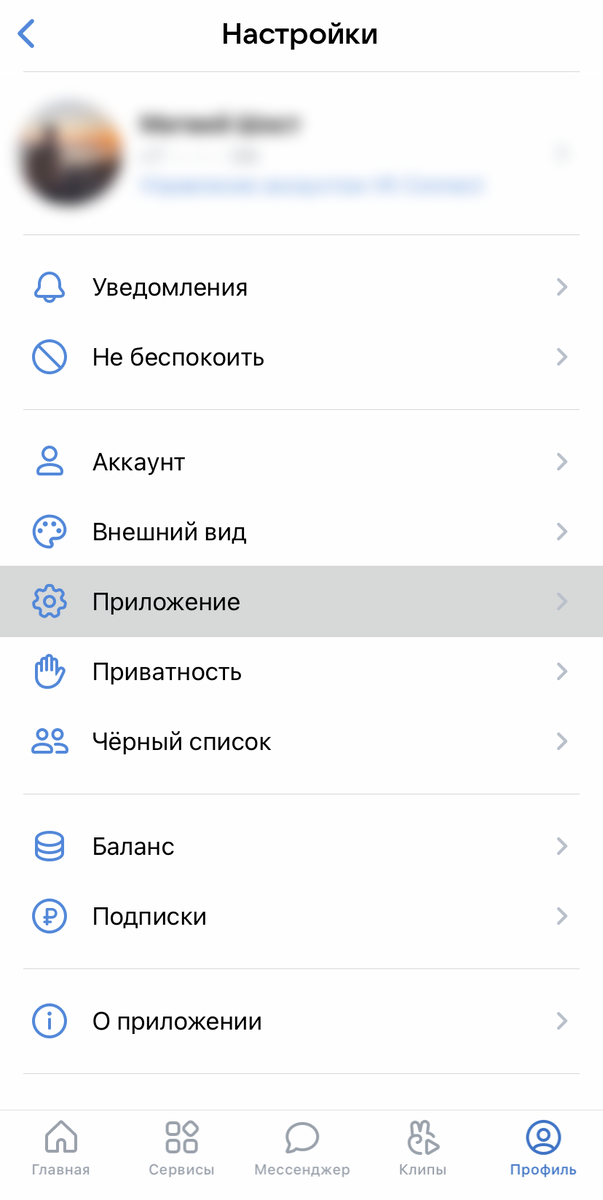603x1200 pixels.
Task: Open О приложении info
Action: click(301, 1022)
